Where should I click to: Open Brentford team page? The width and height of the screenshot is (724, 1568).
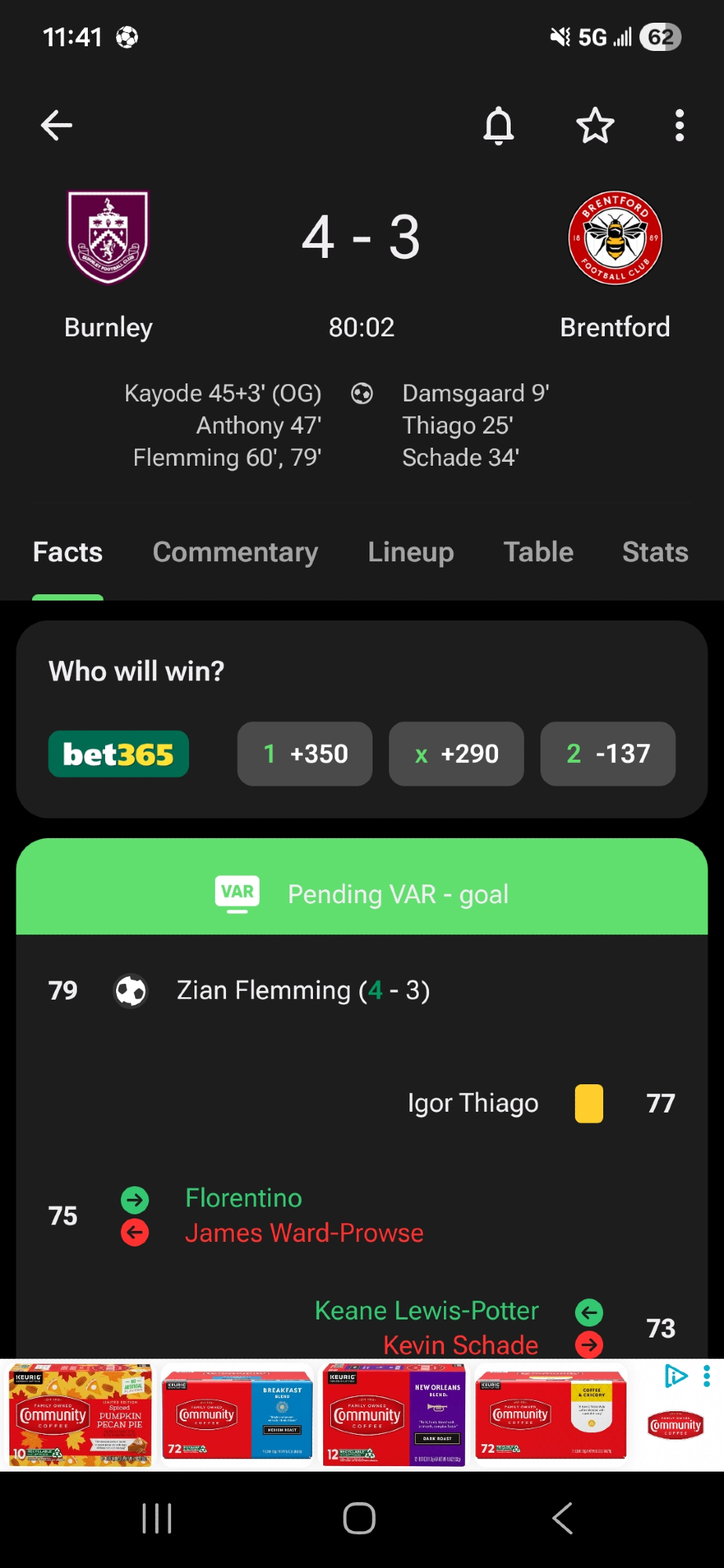(615, 238)
